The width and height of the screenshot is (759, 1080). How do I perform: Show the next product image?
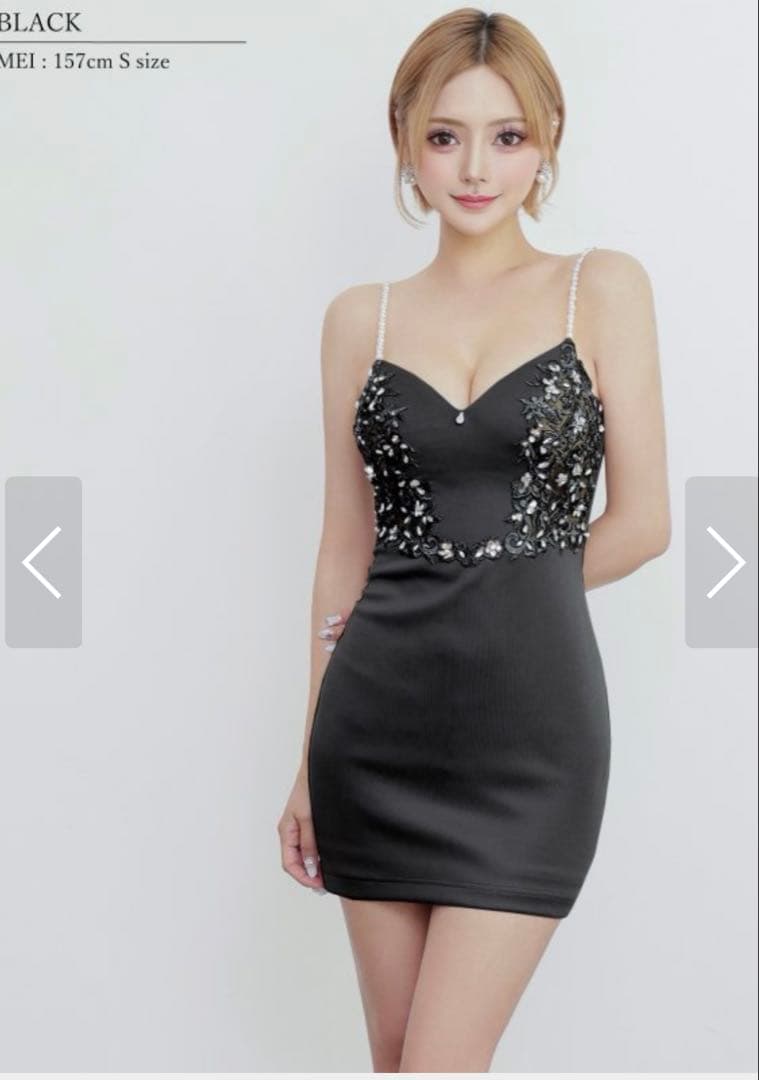pos(722,562)
